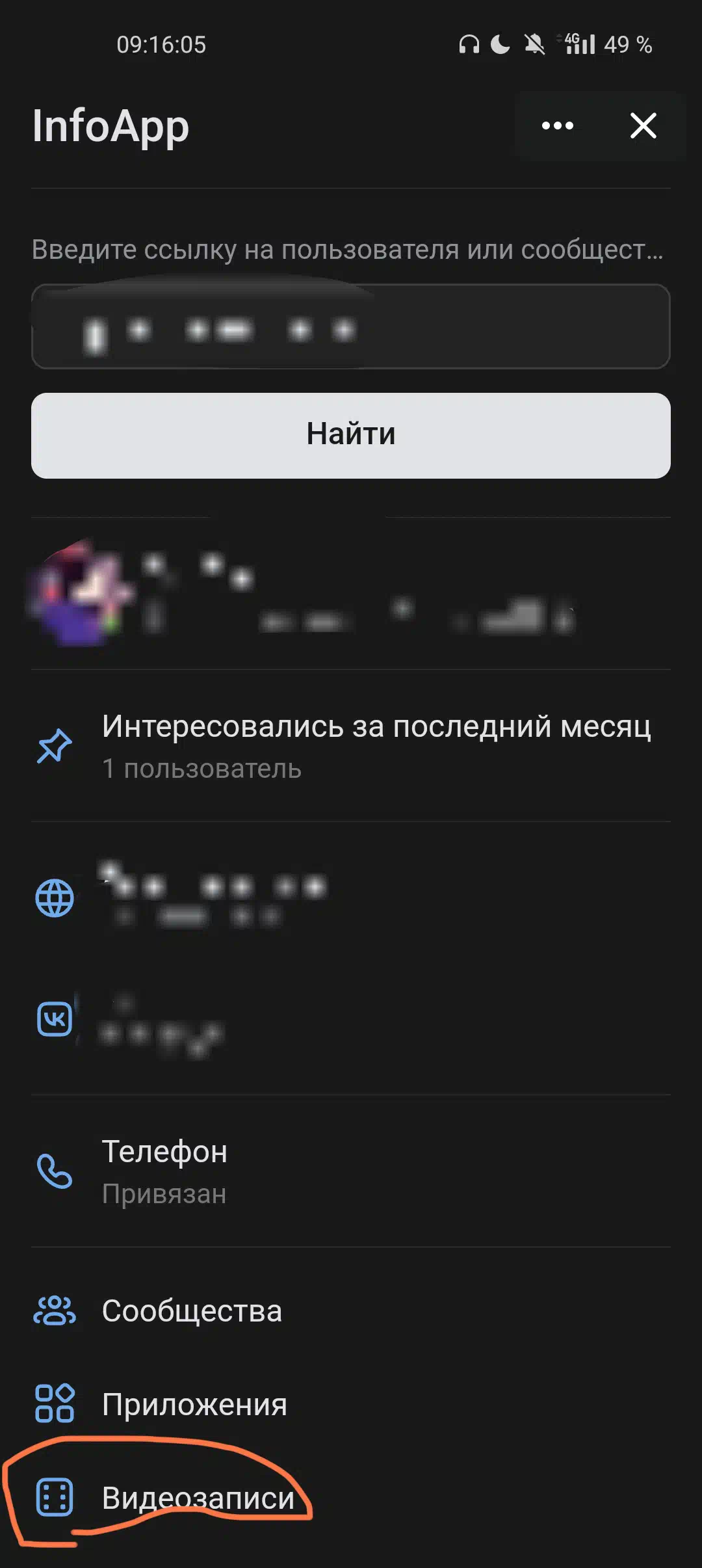Open the globe link row
This screenshot has width=702, height=1568.
click(x=351, y=898)
